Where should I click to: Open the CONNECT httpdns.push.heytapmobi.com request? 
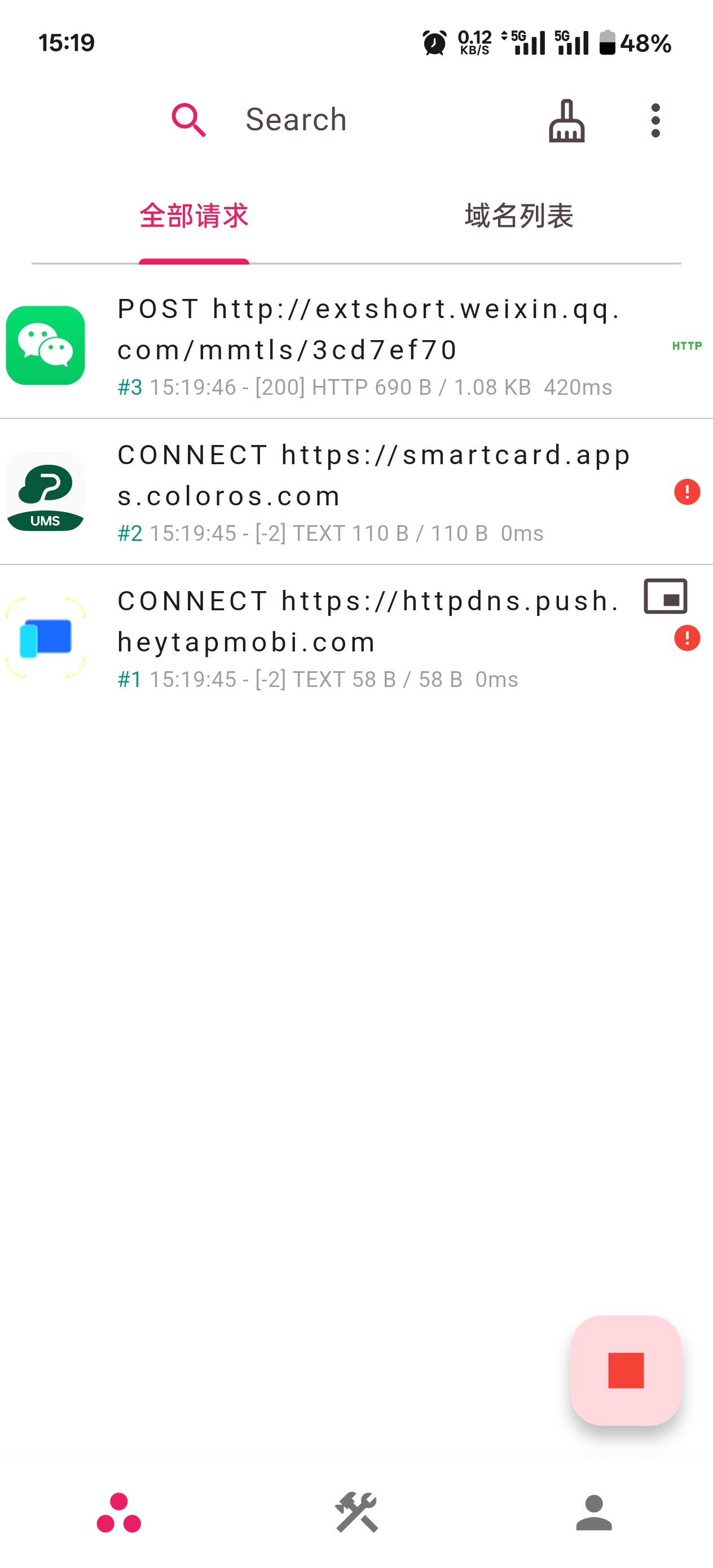coord(356,637)
